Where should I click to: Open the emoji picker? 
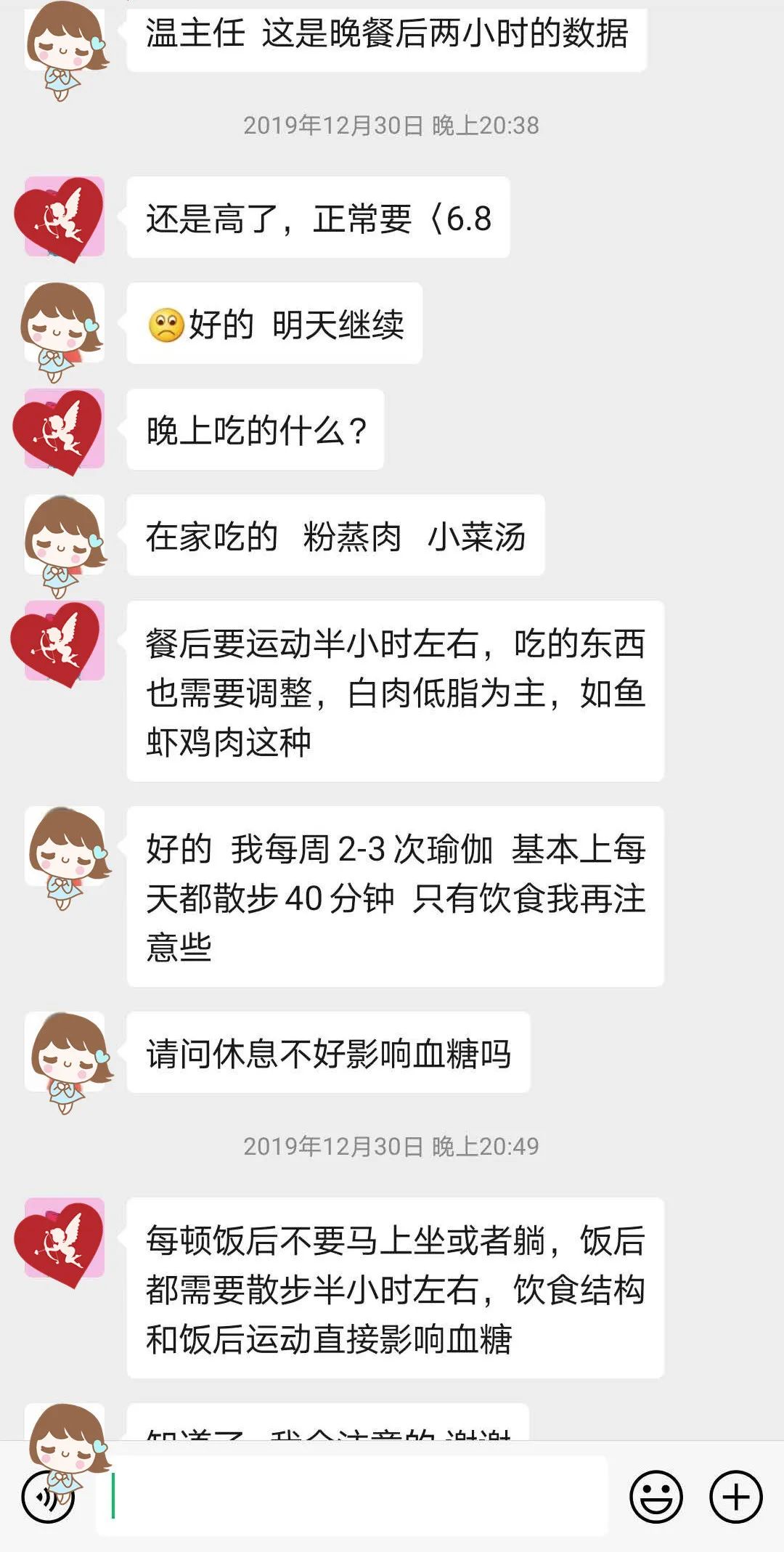click(656, 1497)
